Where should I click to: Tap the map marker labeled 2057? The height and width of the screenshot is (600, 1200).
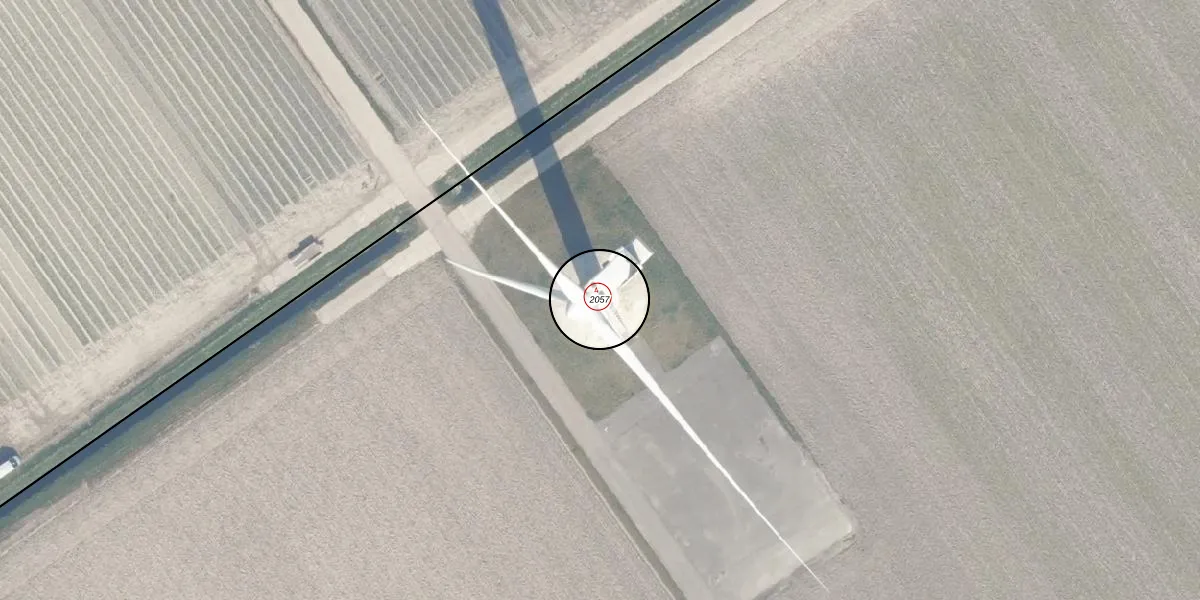click(x=599, y=296)
